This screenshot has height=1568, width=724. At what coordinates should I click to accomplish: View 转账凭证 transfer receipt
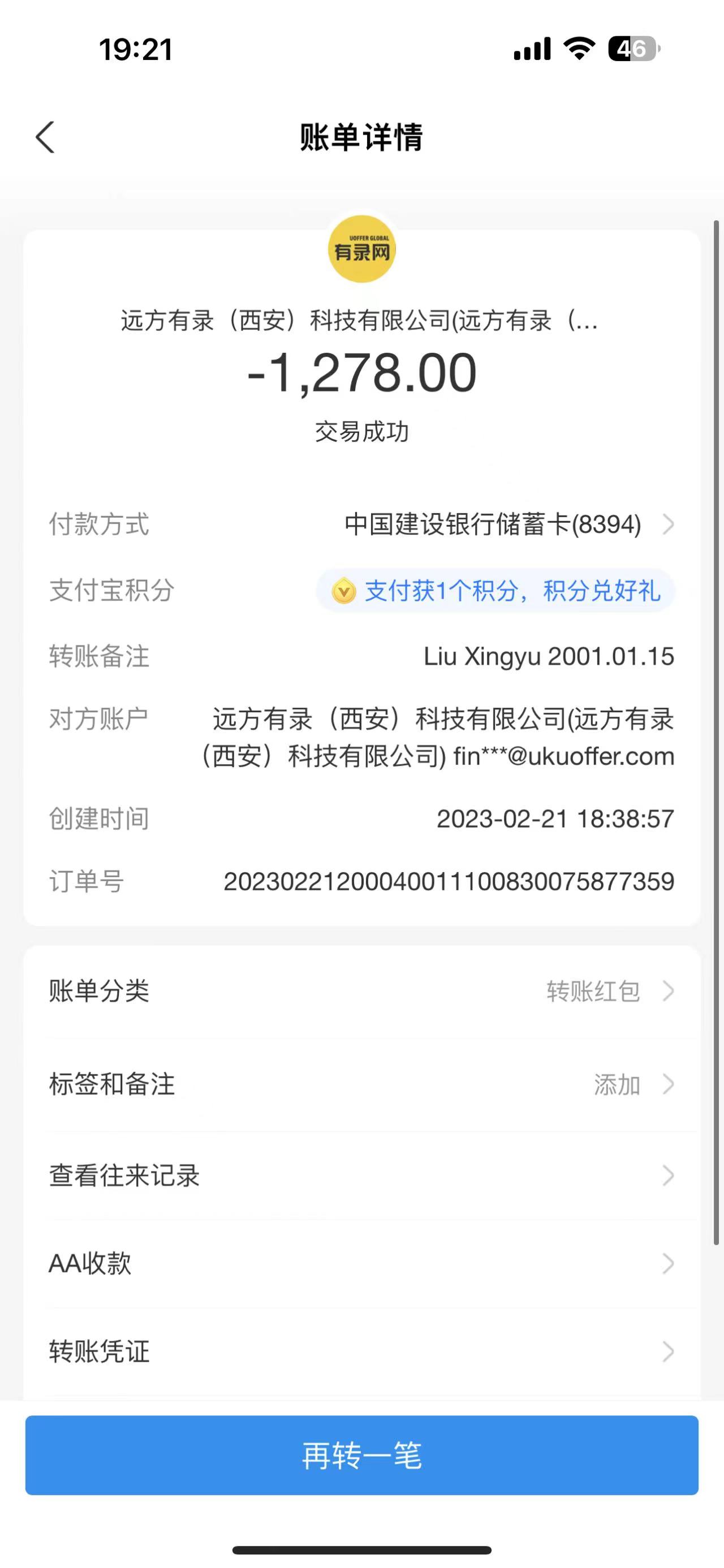pyautogui.click(x=361, y=1352)
